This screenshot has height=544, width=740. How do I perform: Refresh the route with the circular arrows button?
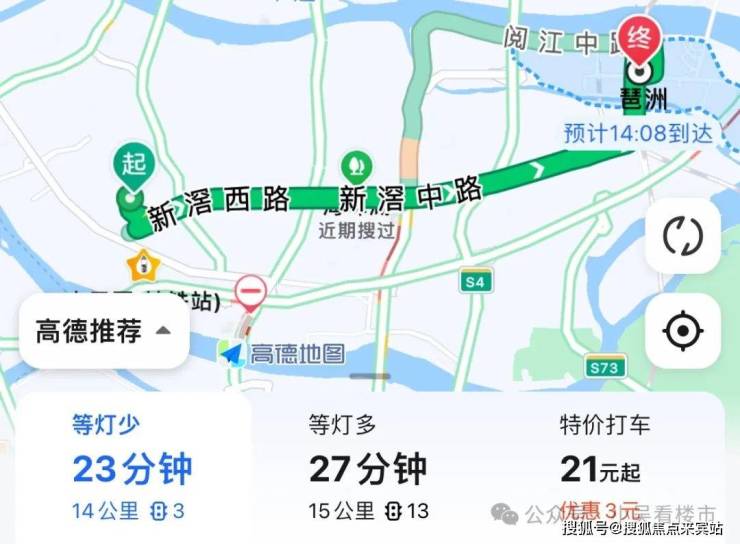682,237
